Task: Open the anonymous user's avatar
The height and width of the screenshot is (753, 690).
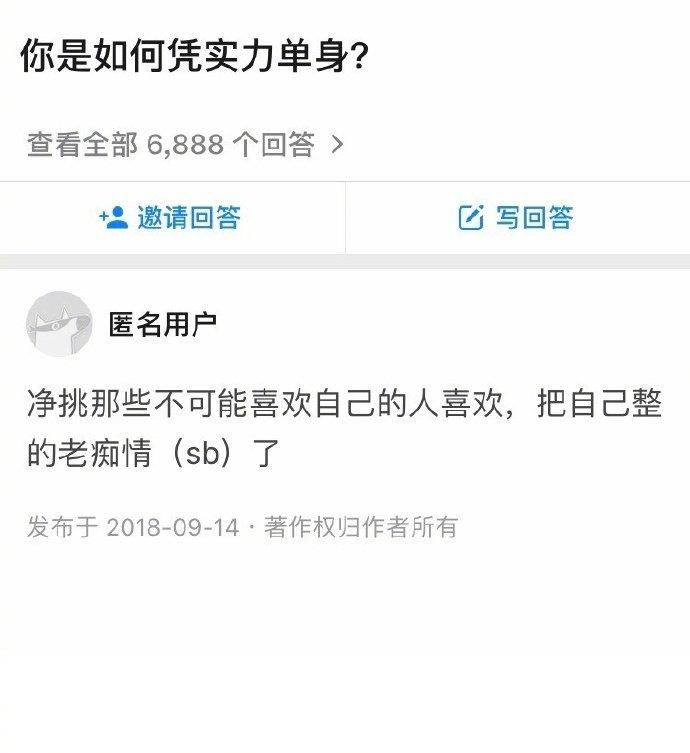Action: coord(59,324)
